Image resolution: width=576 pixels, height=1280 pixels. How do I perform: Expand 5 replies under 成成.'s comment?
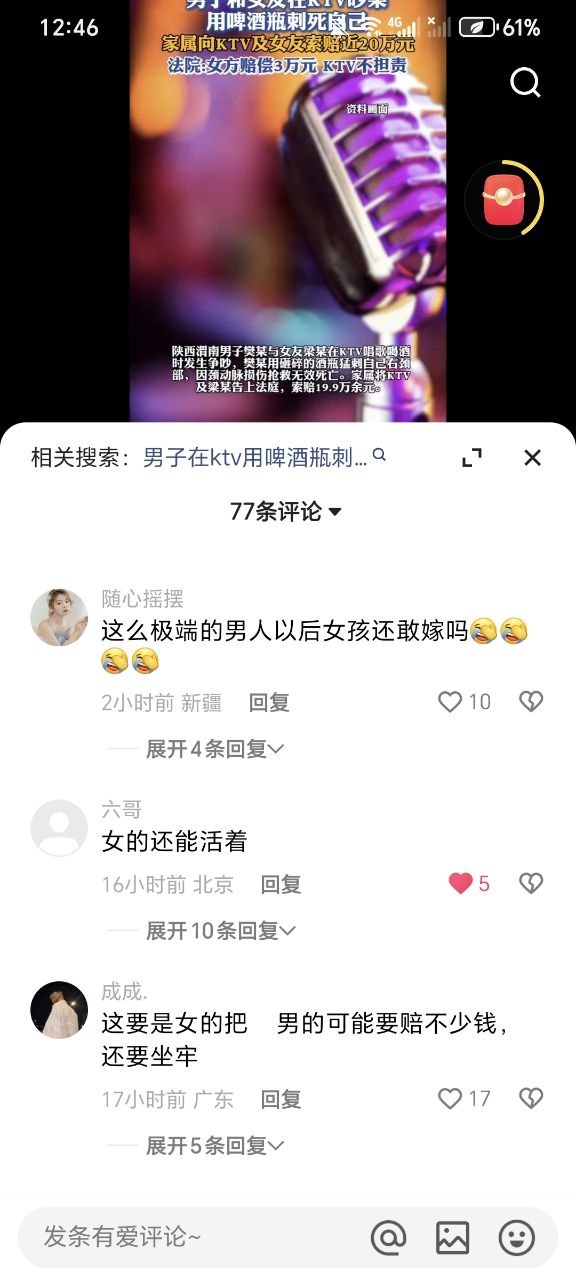(x=215, y=1145)
